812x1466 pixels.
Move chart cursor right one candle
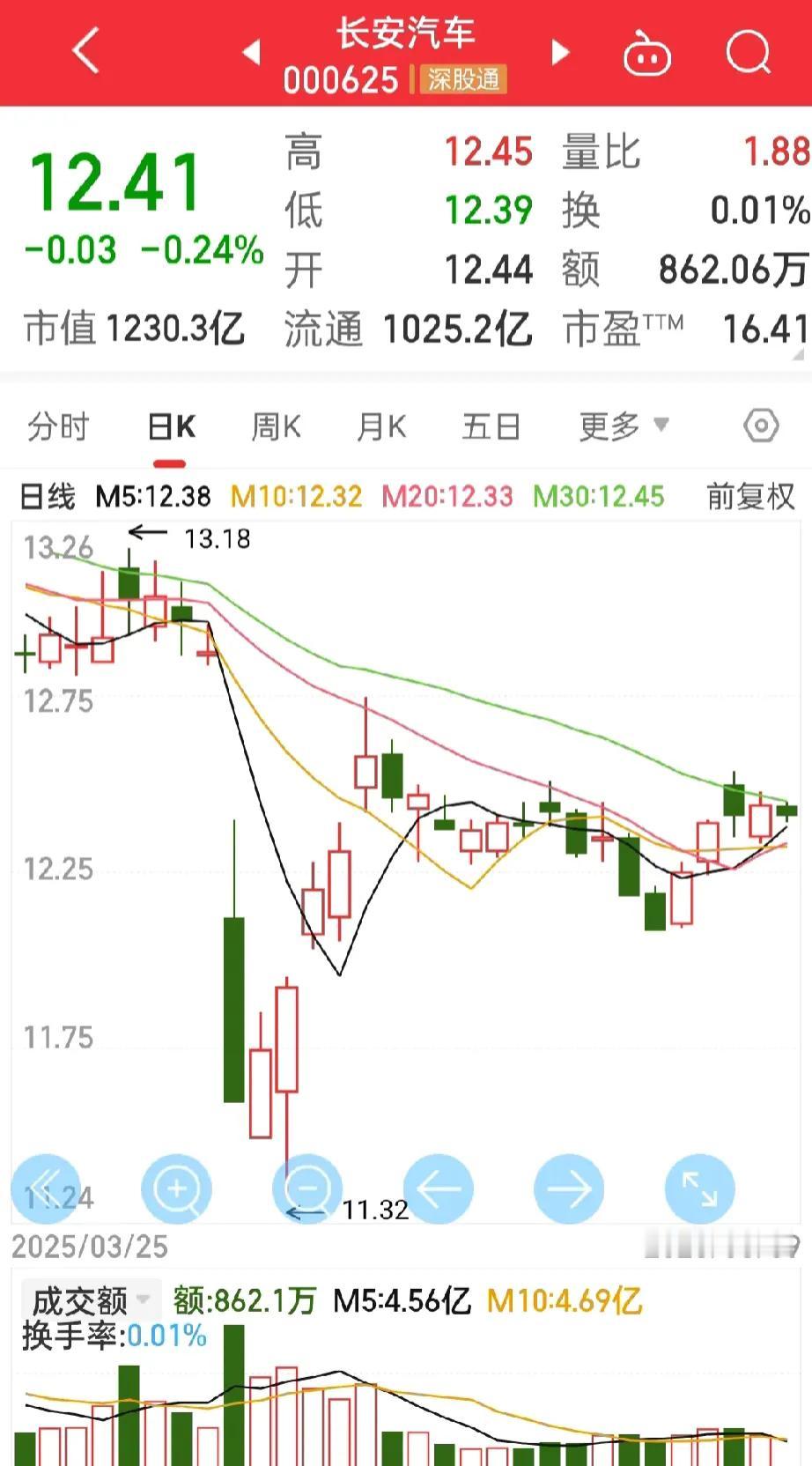569,1188
